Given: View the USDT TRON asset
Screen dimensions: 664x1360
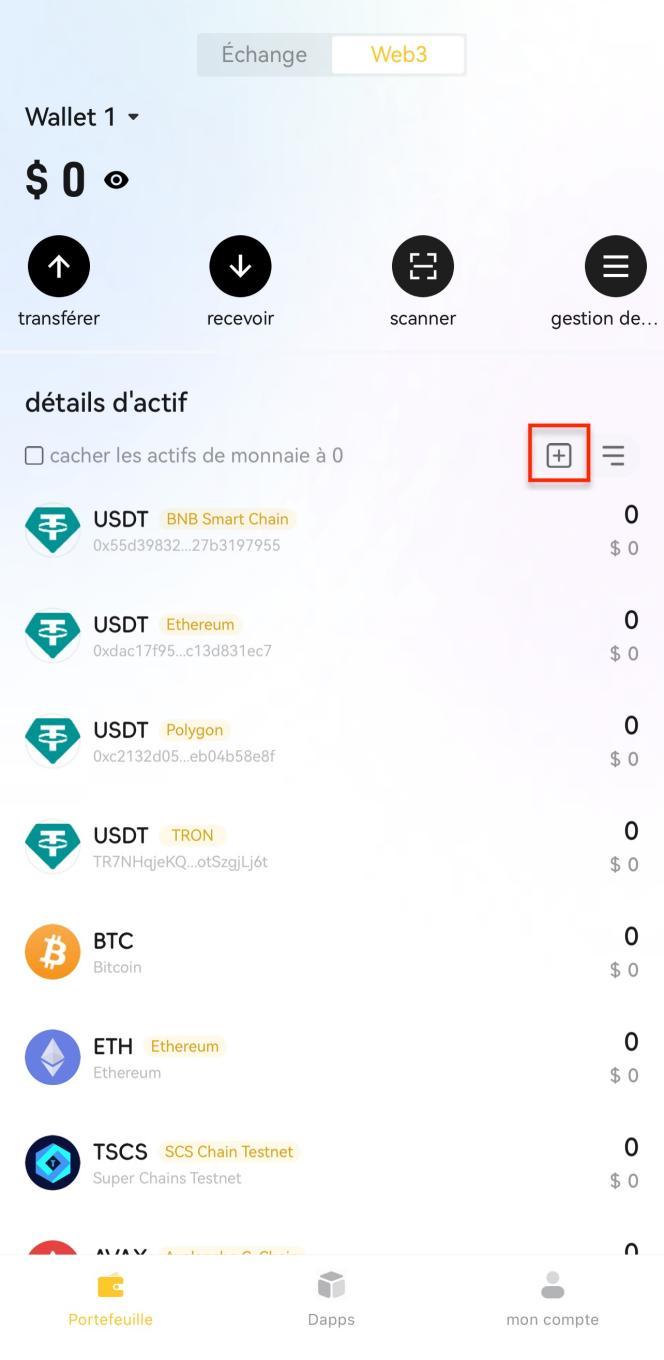Looking at the screenshot, I should (332, 847).
